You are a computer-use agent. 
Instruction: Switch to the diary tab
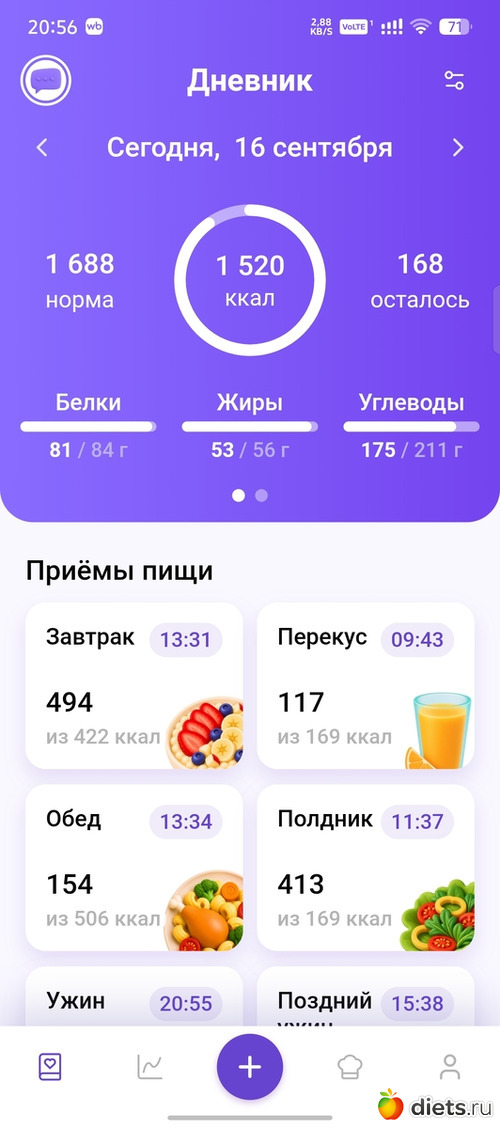[x=50, y=1067]
